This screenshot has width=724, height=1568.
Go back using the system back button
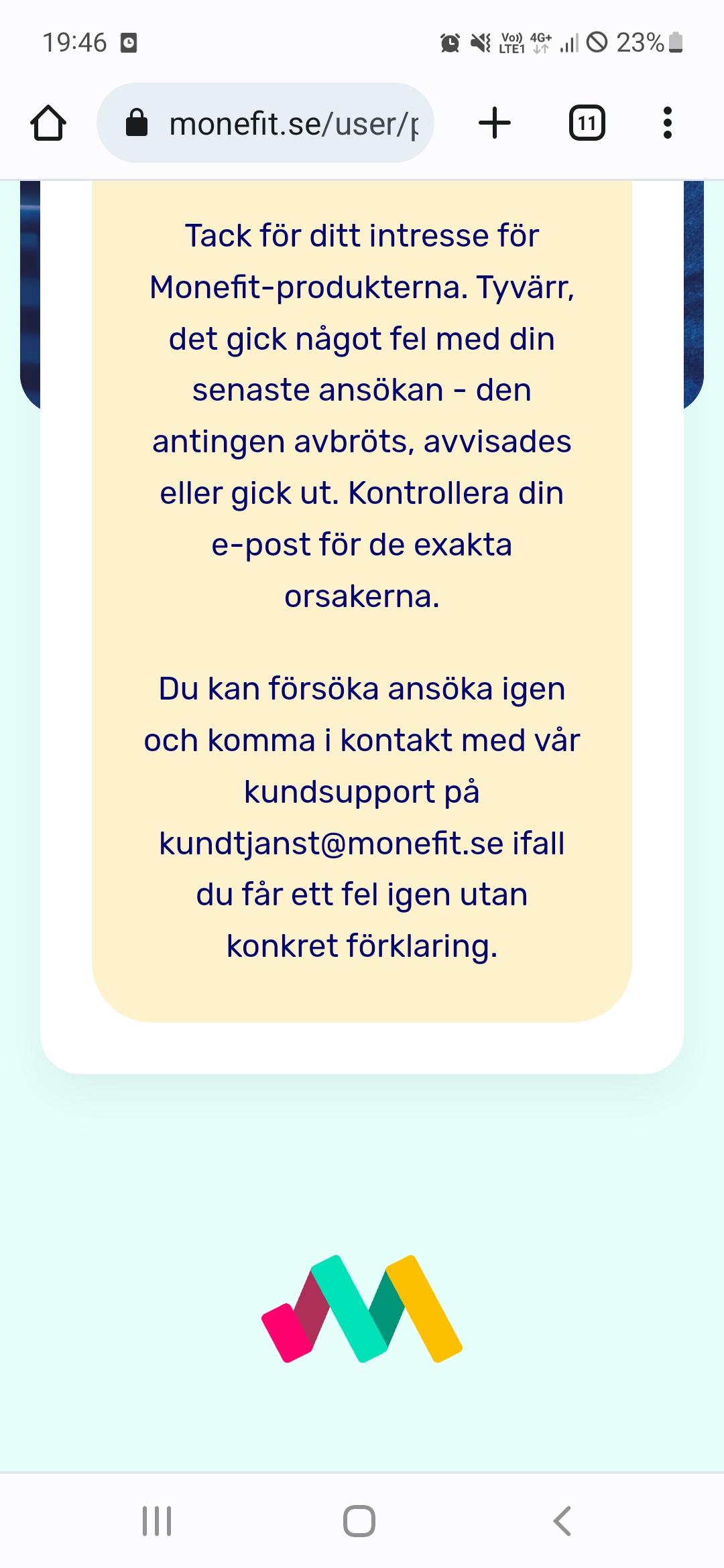(562, 1521)
